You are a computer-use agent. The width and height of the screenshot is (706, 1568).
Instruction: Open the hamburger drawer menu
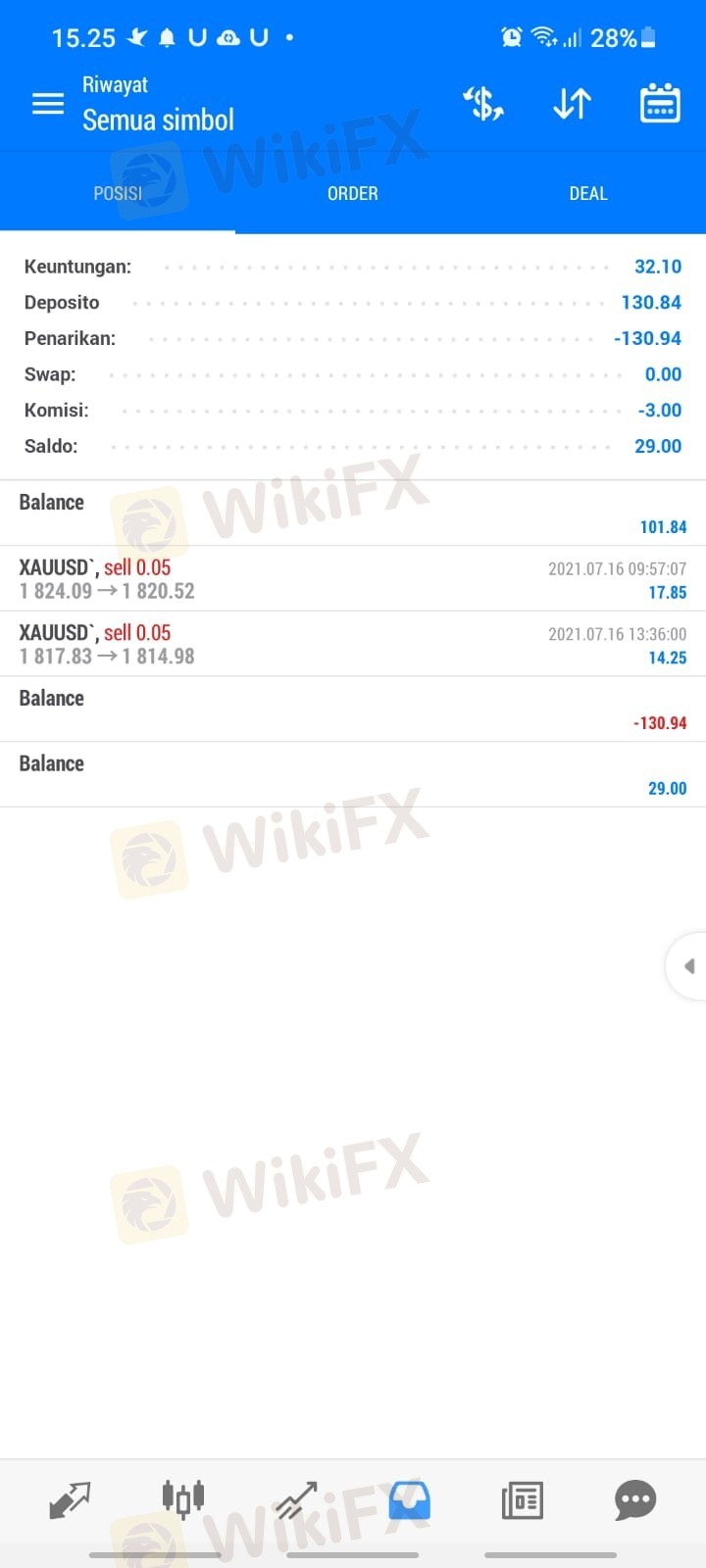(x=47, y=104)
